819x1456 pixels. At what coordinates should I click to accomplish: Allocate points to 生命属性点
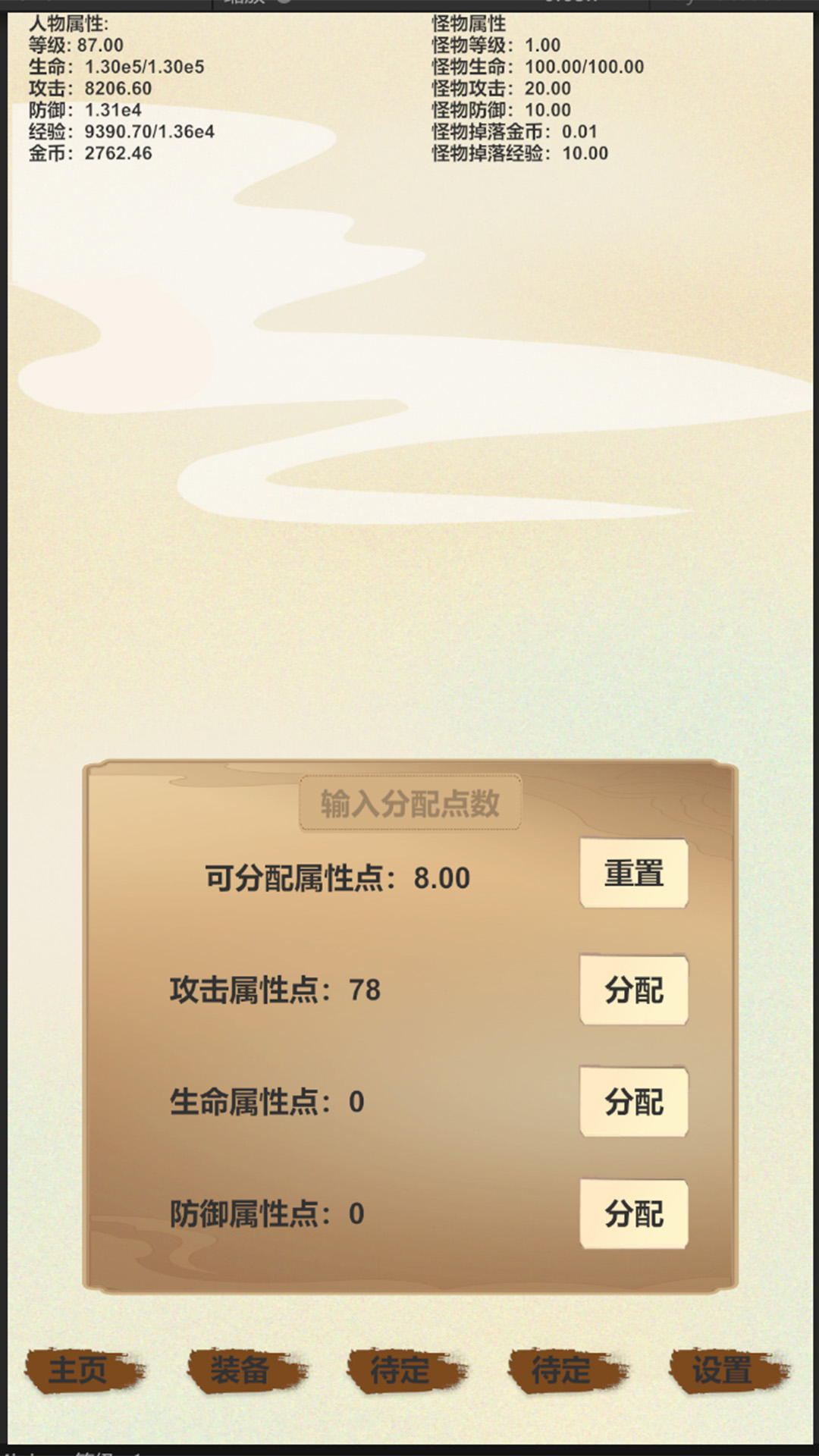point(634,1101)
